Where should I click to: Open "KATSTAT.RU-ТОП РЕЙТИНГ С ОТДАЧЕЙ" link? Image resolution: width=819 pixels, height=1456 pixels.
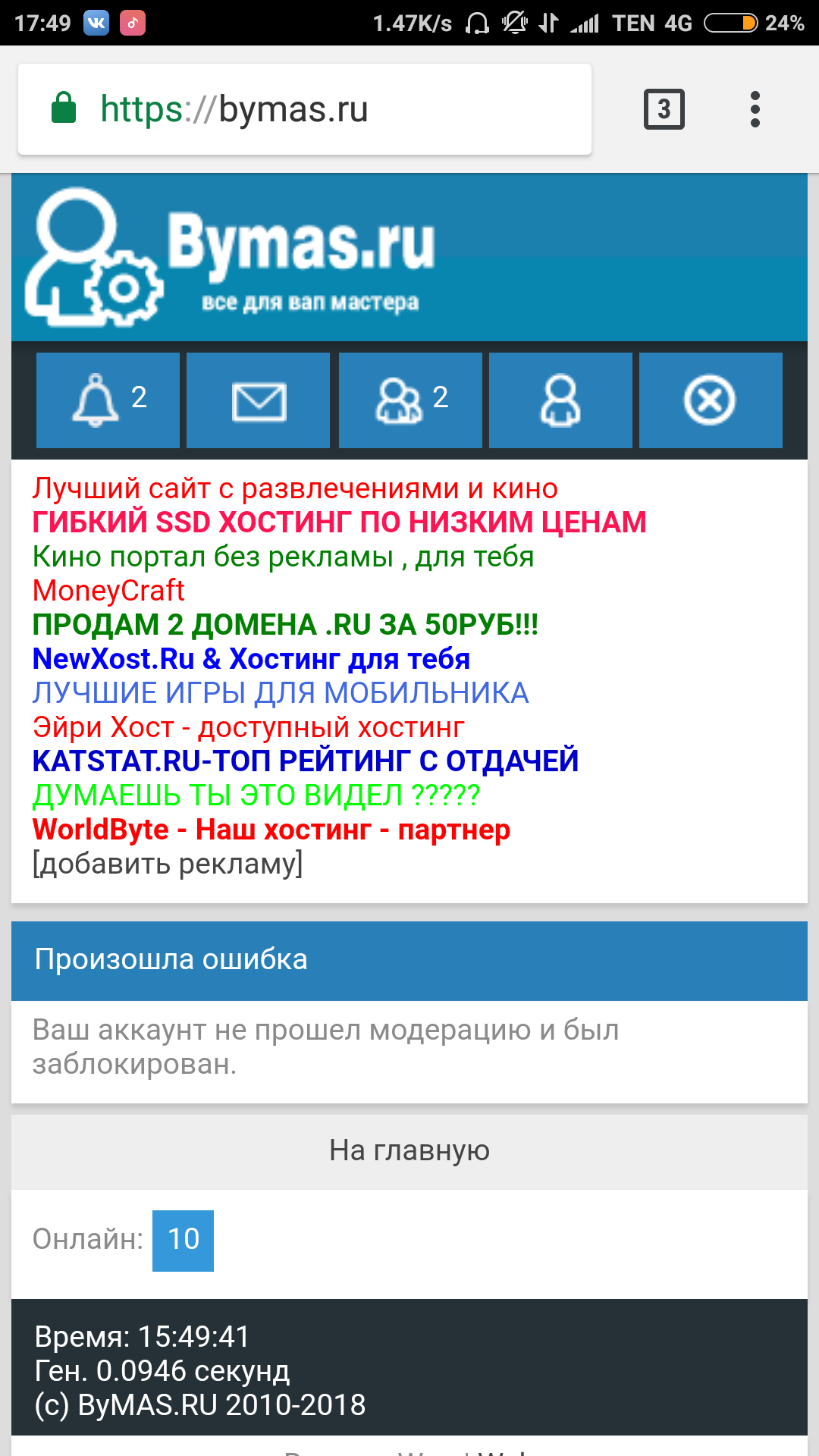tap(305, 761)
